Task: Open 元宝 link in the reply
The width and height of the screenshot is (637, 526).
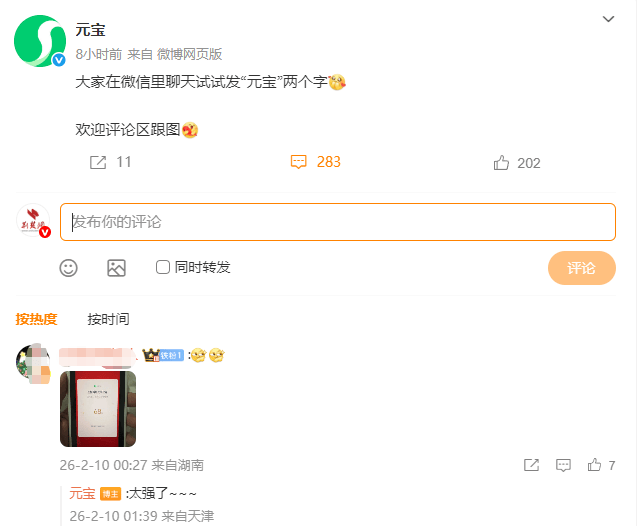Action: [82, 494]
